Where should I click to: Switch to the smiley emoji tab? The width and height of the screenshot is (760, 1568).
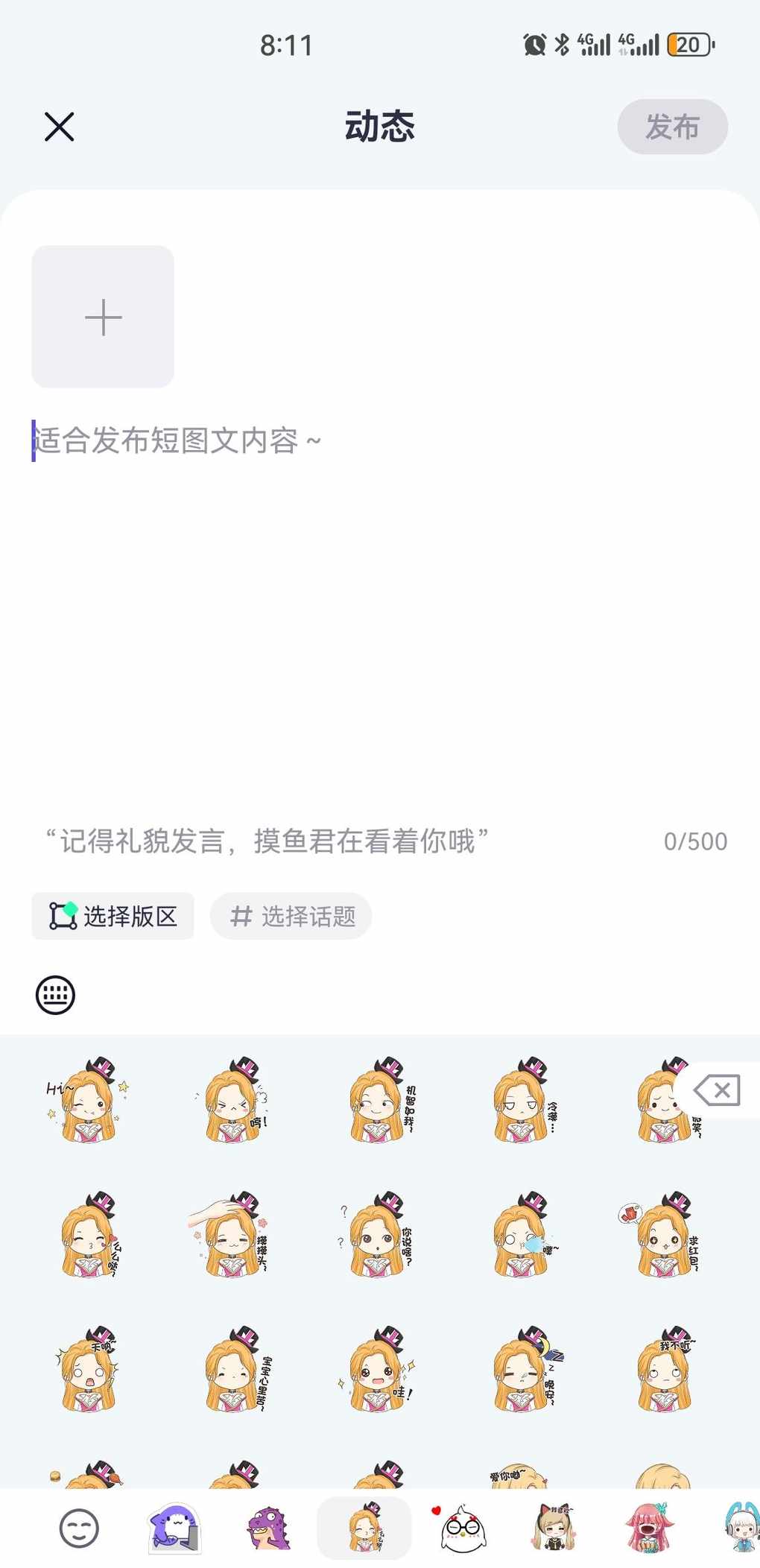pos(79,1528)
